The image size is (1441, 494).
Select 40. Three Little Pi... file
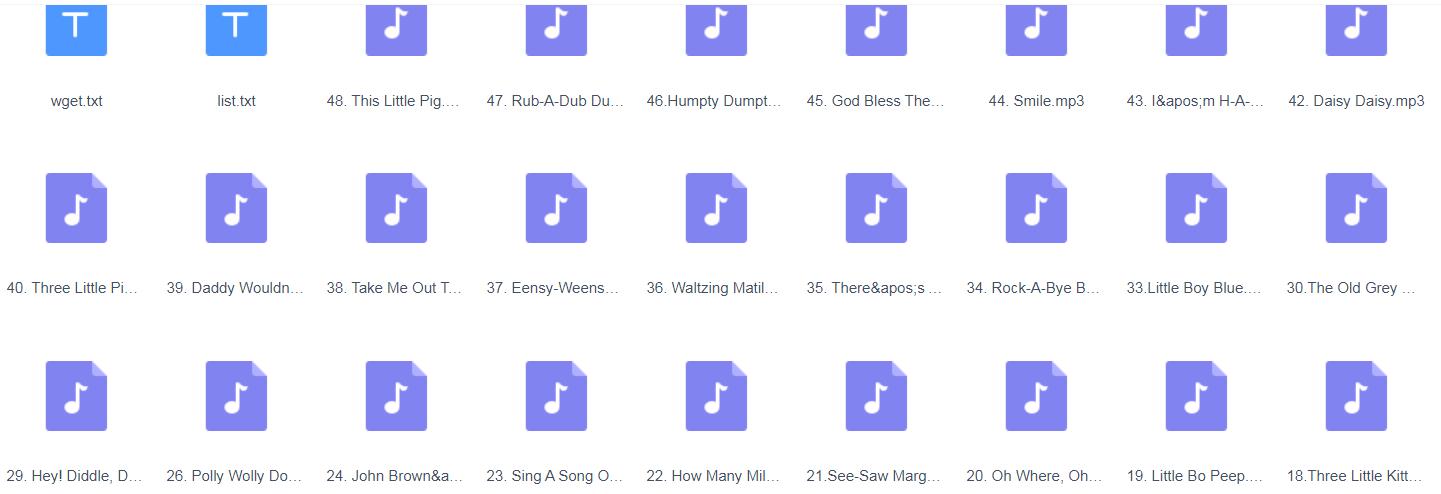click(76, 208)
